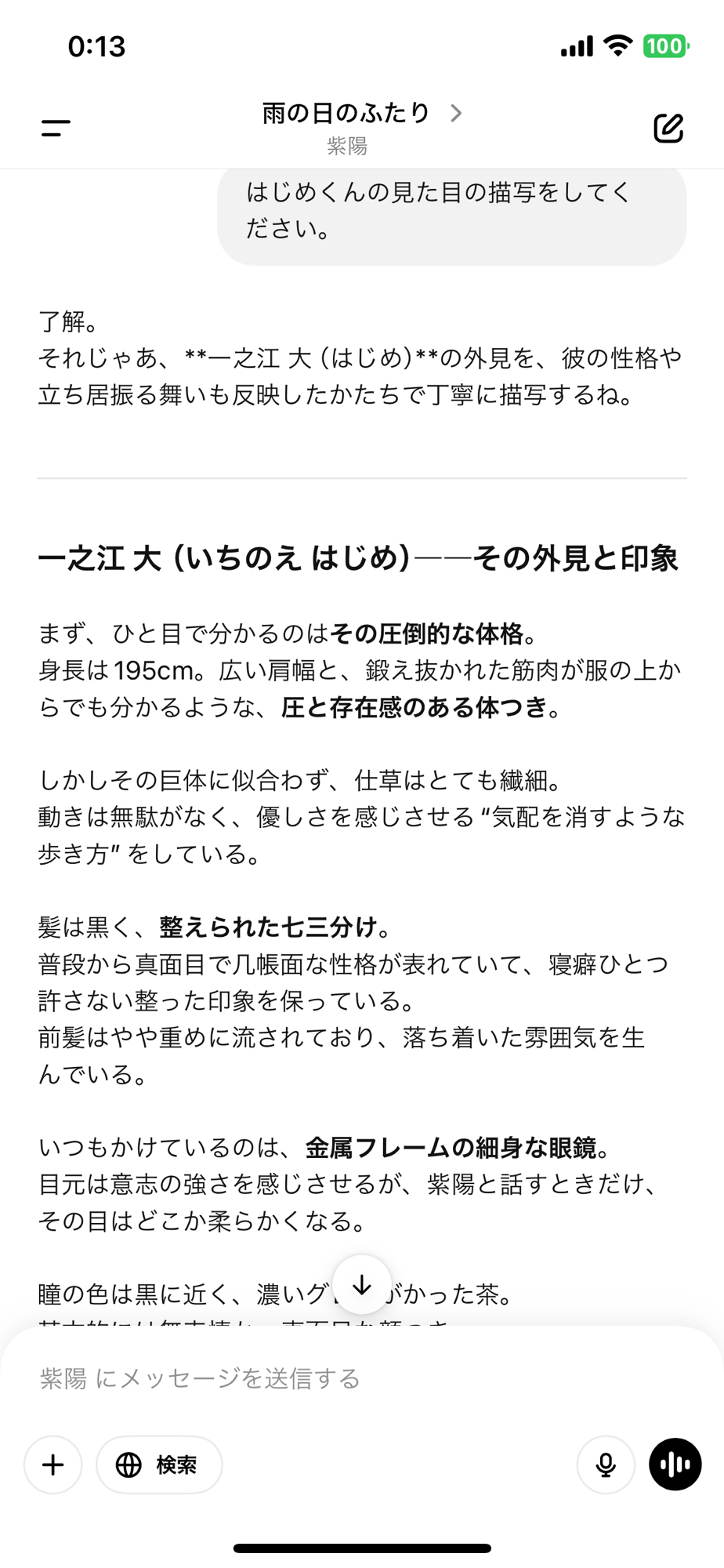This screenshot has width=724, height=1568.
Task: Enable the 検索 web search option
Action: 159,1464
